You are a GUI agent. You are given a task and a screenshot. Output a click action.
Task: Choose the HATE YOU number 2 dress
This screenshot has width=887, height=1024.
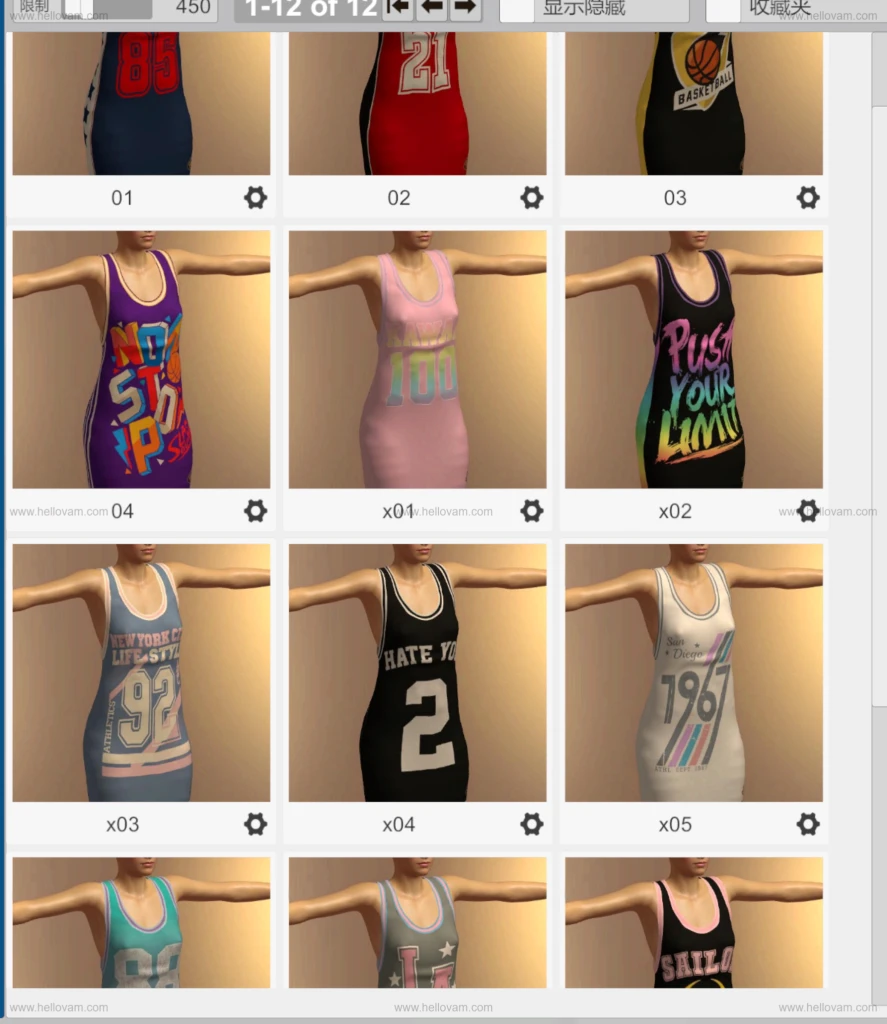click(417, 672)
